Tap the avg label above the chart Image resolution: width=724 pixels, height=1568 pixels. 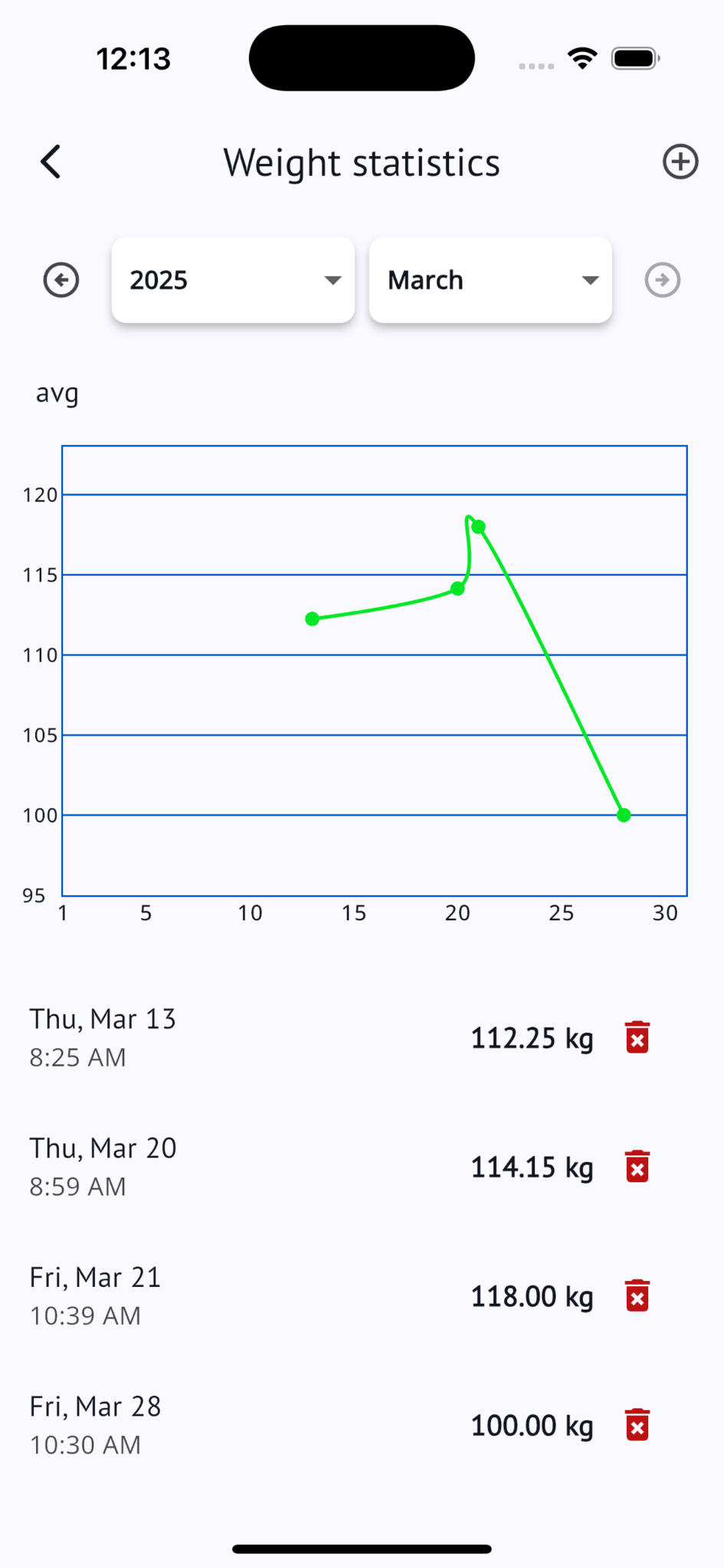[x=57, y=394]
